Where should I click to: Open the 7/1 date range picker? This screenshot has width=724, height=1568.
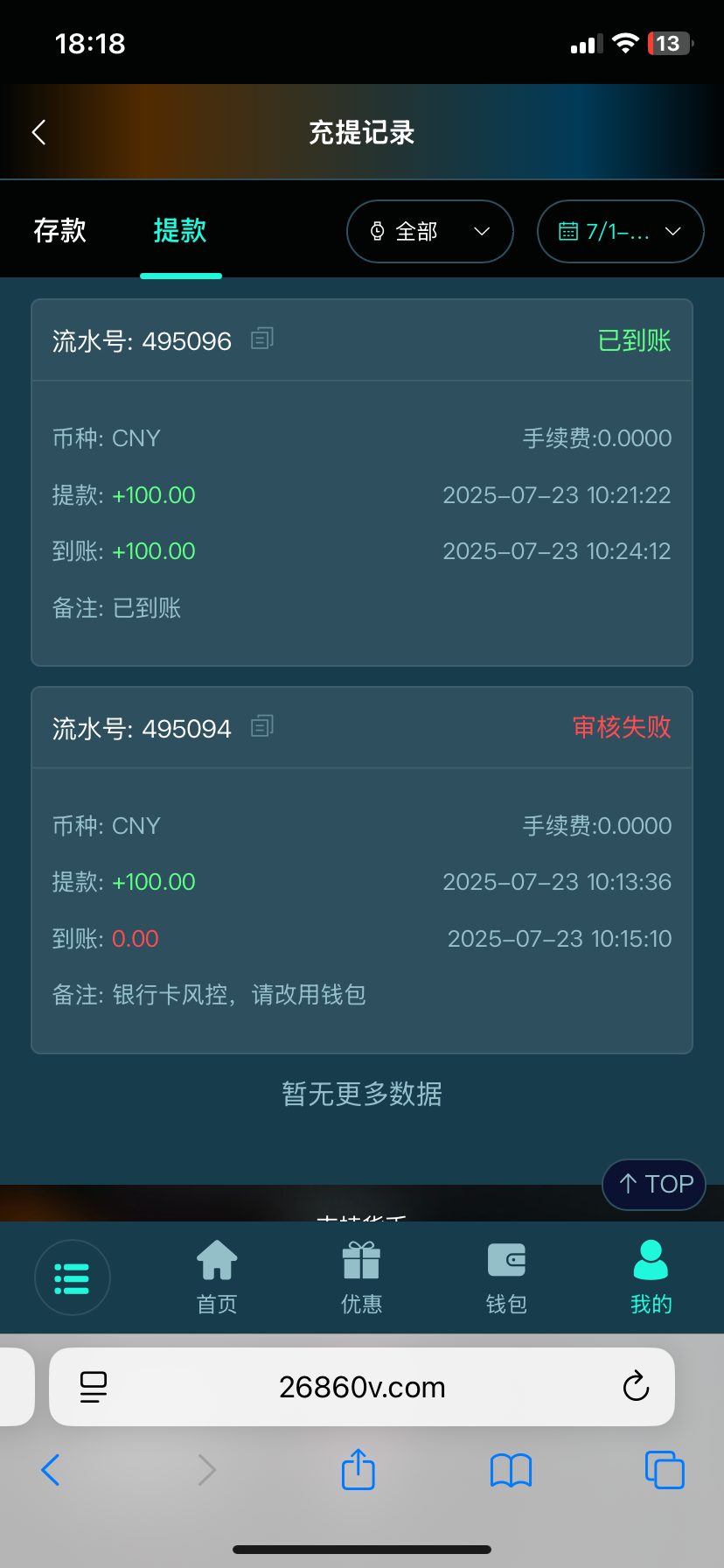[620, 232]
